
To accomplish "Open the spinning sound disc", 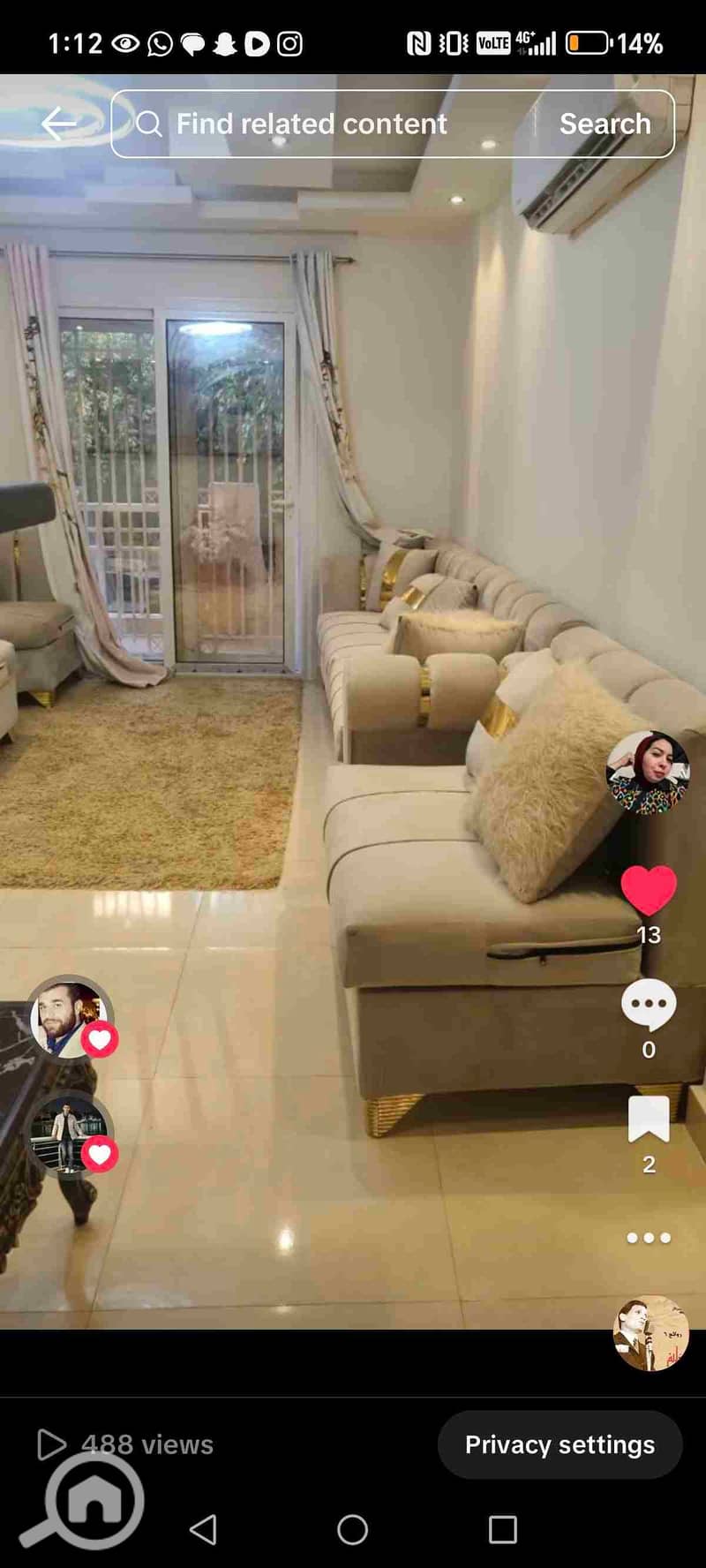I will (x=650, y=1333).
